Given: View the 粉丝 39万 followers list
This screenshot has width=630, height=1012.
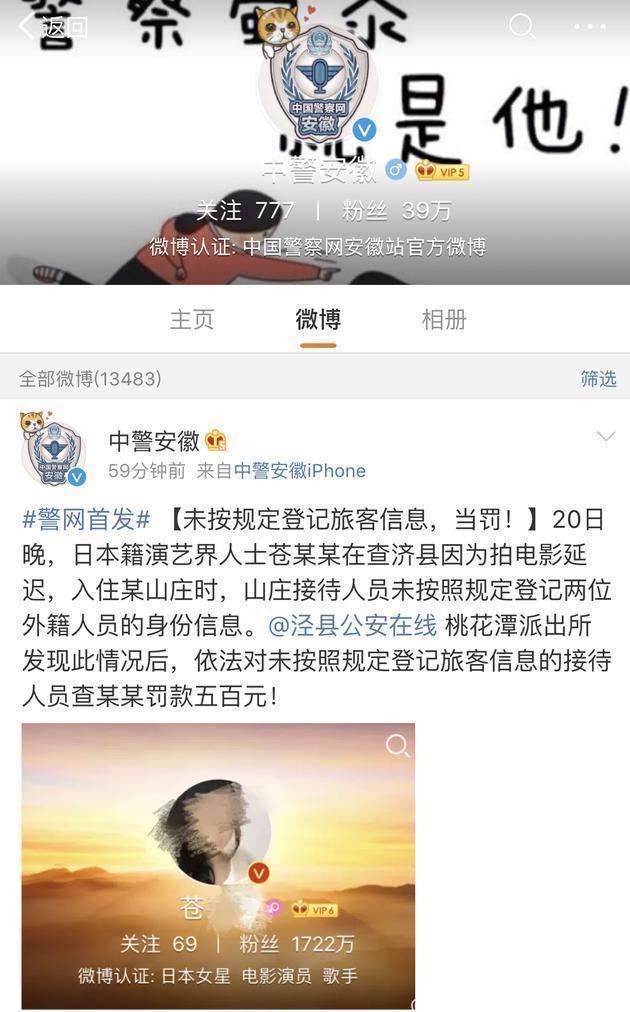Looking at the screenshot, I should click(x=396, y=211).
